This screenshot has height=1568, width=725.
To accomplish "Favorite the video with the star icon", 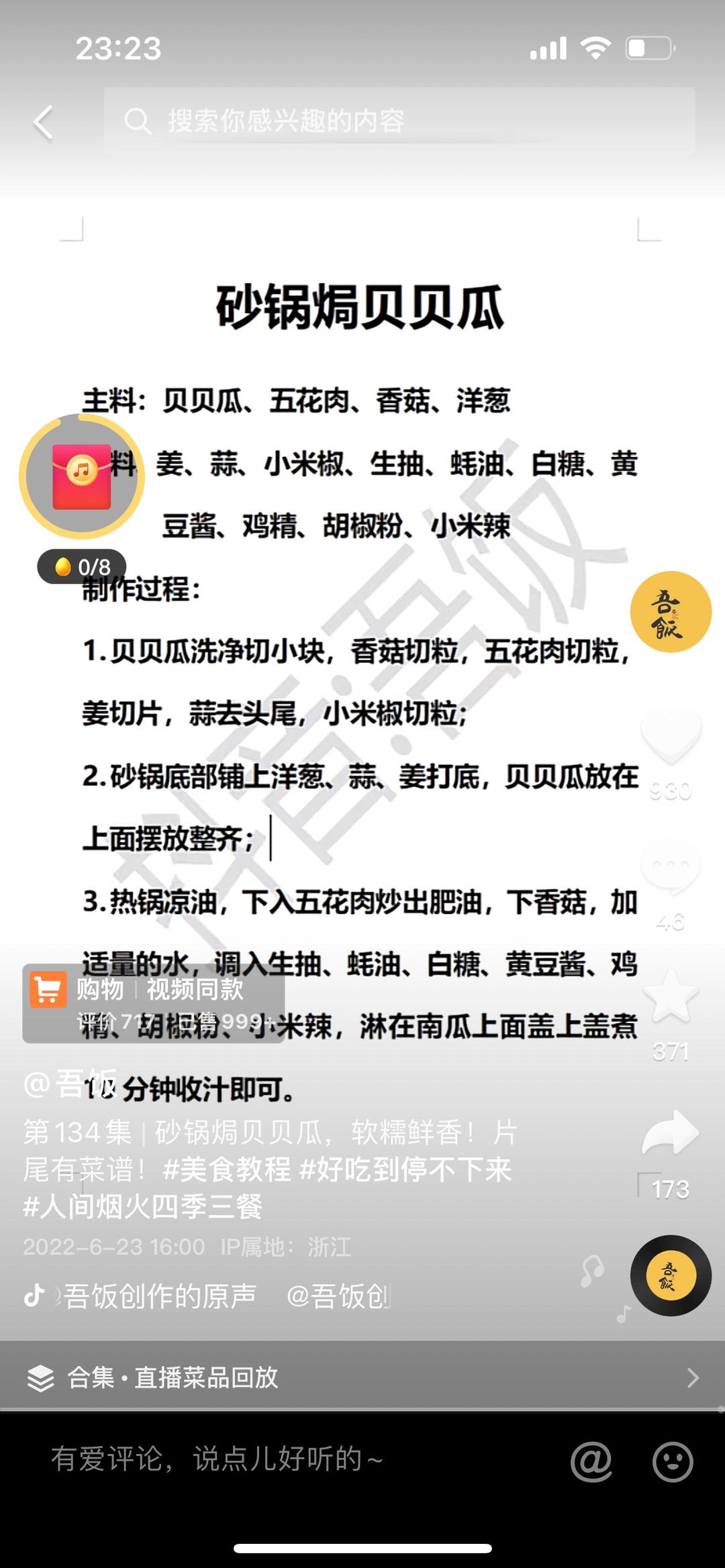I will pos(670,997).
